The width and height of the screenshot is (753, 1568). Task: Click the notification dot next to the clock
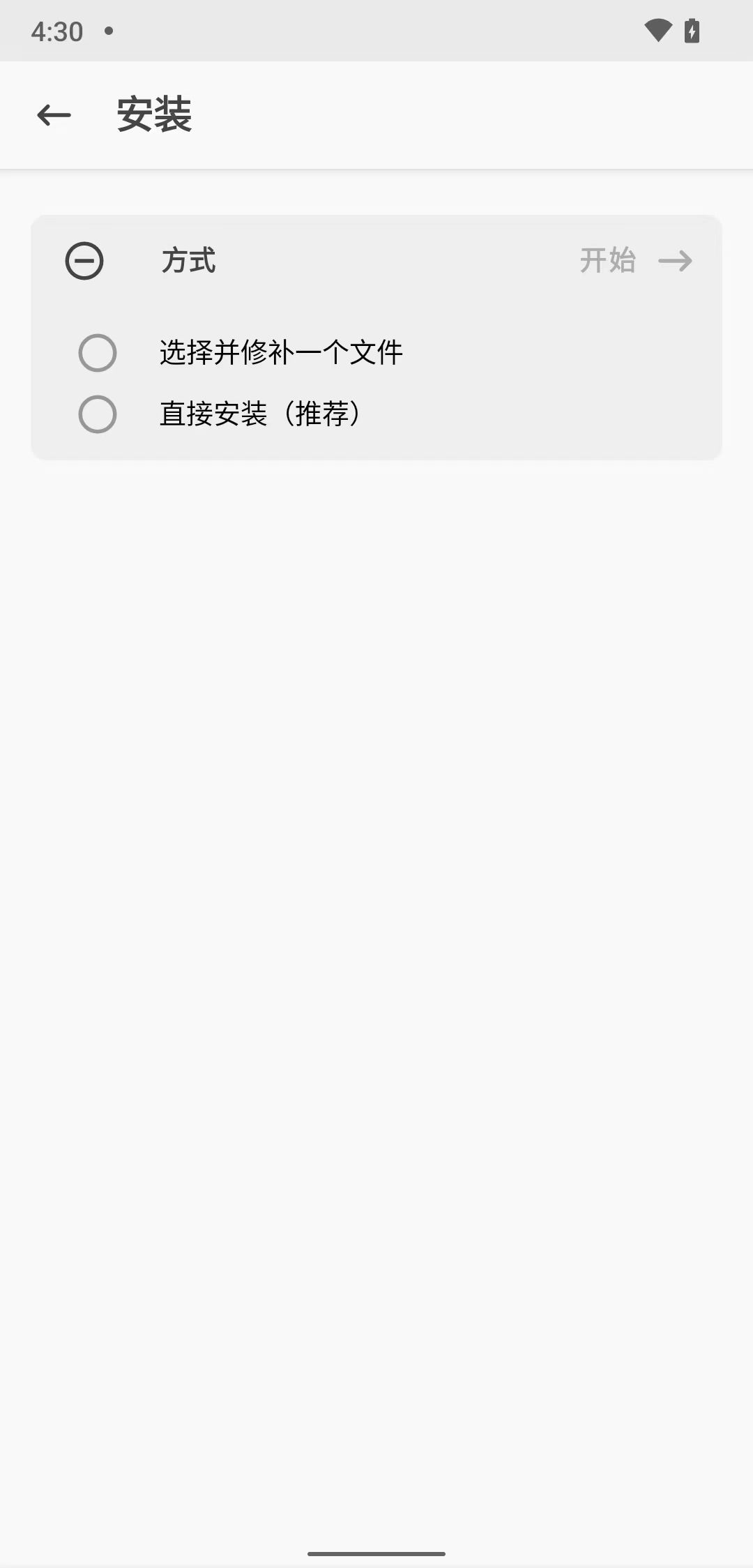pyautogui.click(x=109, y=32)
